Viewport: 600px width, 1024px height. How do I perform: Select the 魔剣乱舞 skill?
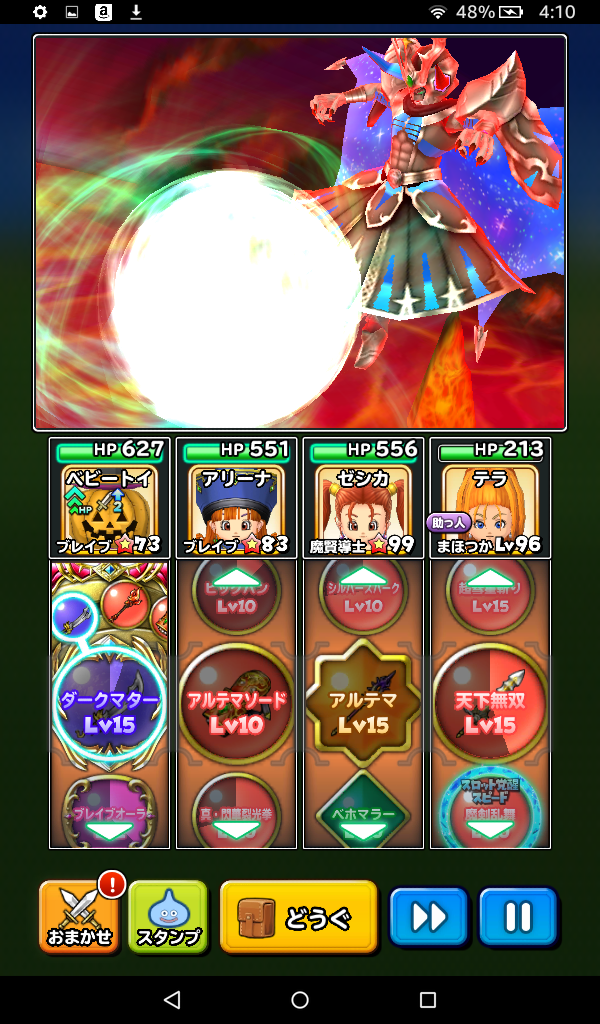[490, 810]
